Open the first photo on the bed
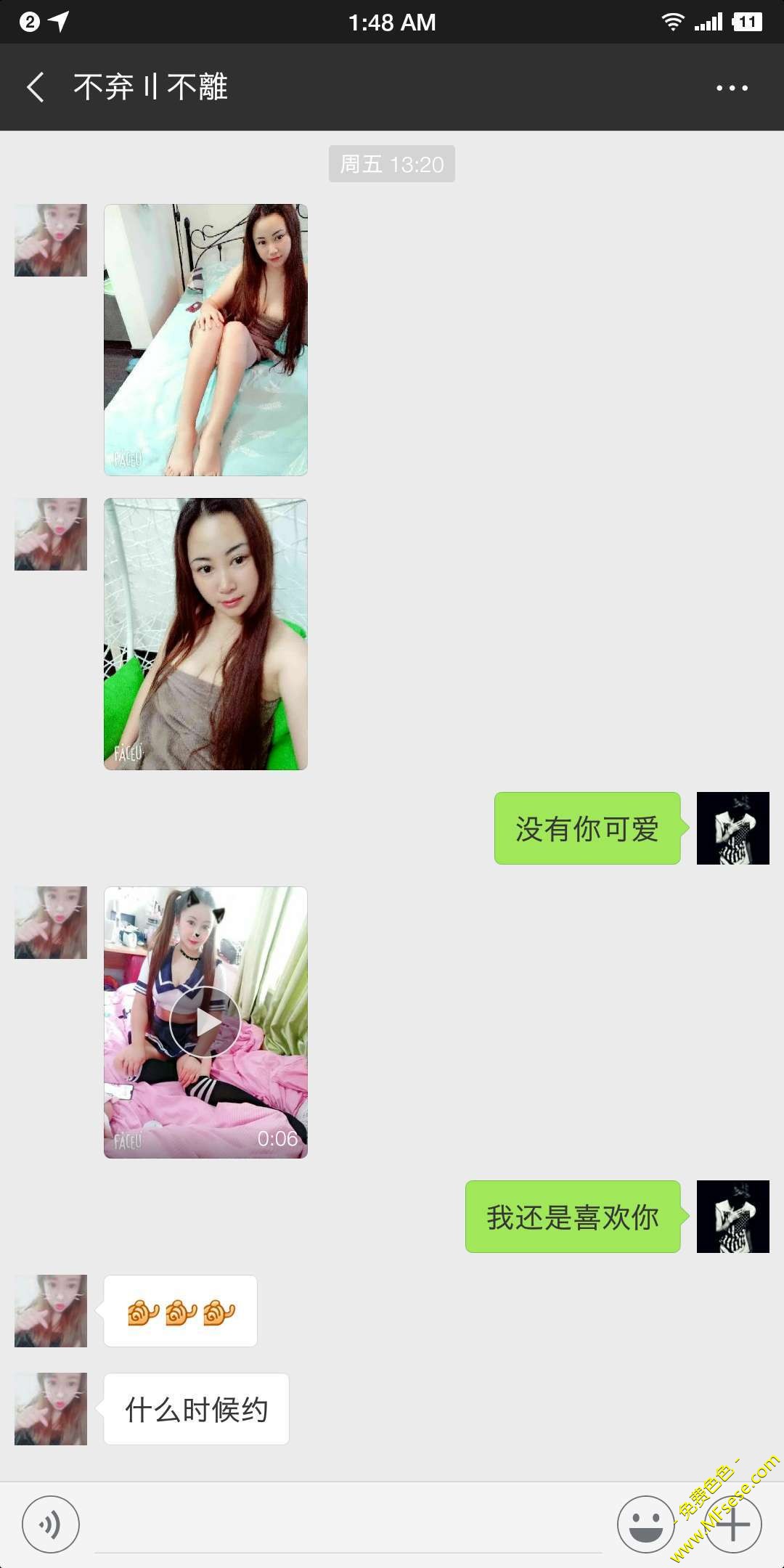 205,340
